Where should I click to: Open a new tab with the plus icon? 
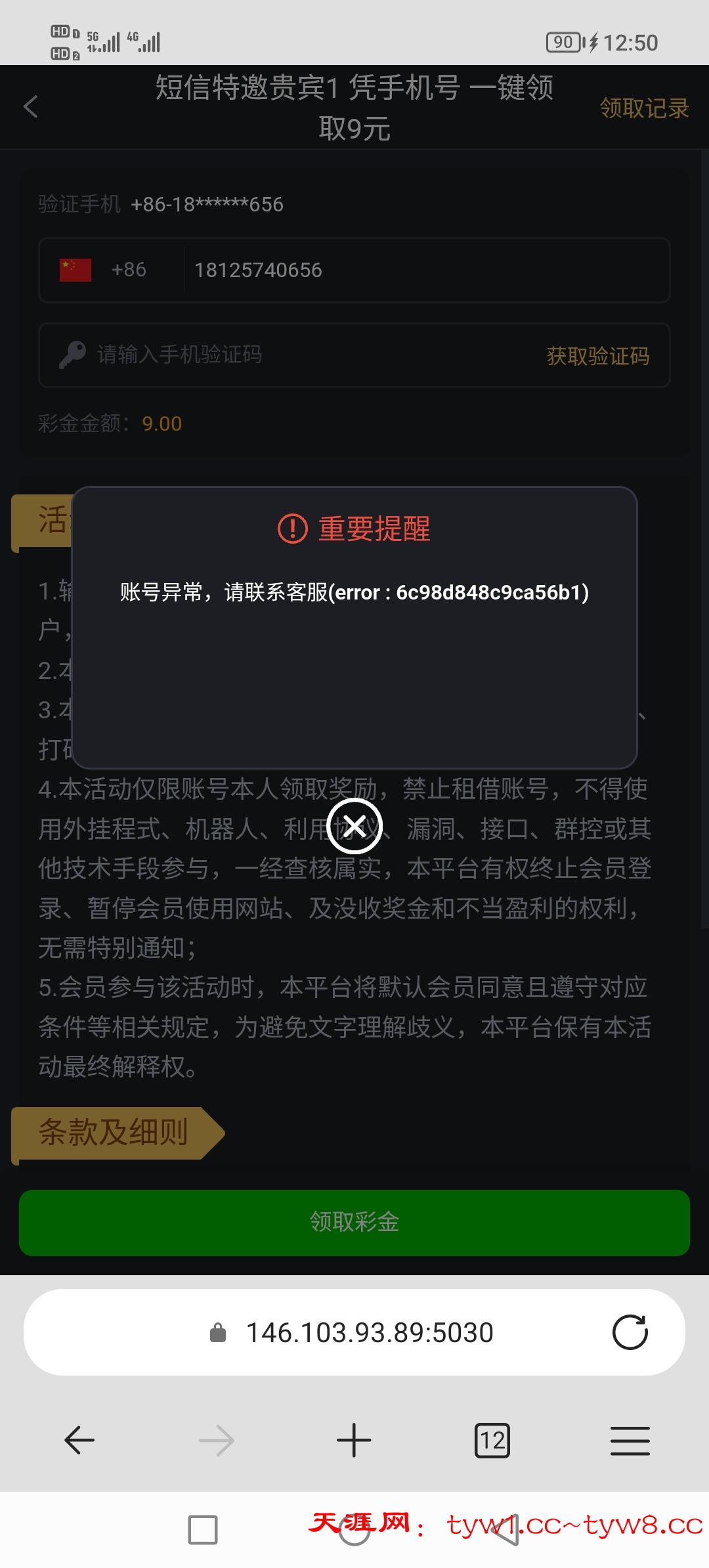(354, 1441)
